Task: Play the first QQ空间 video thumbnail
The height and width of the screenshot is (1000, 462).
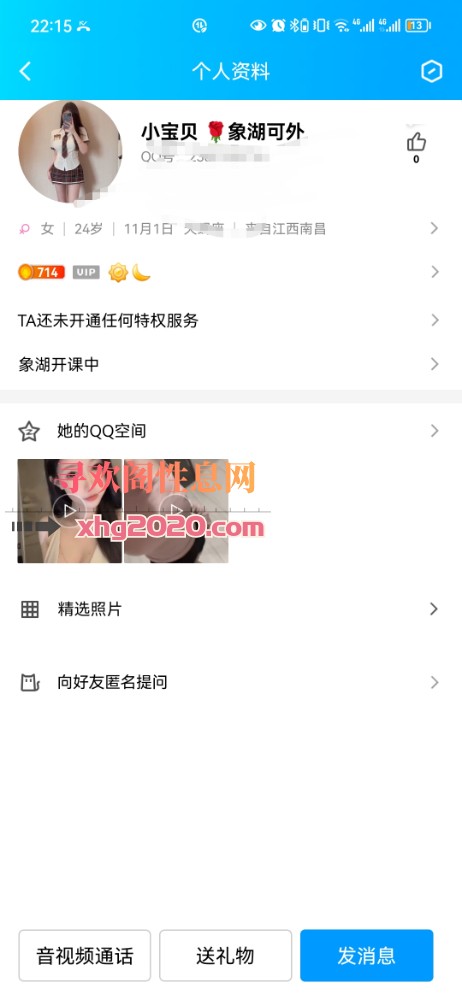Action: 70,511
